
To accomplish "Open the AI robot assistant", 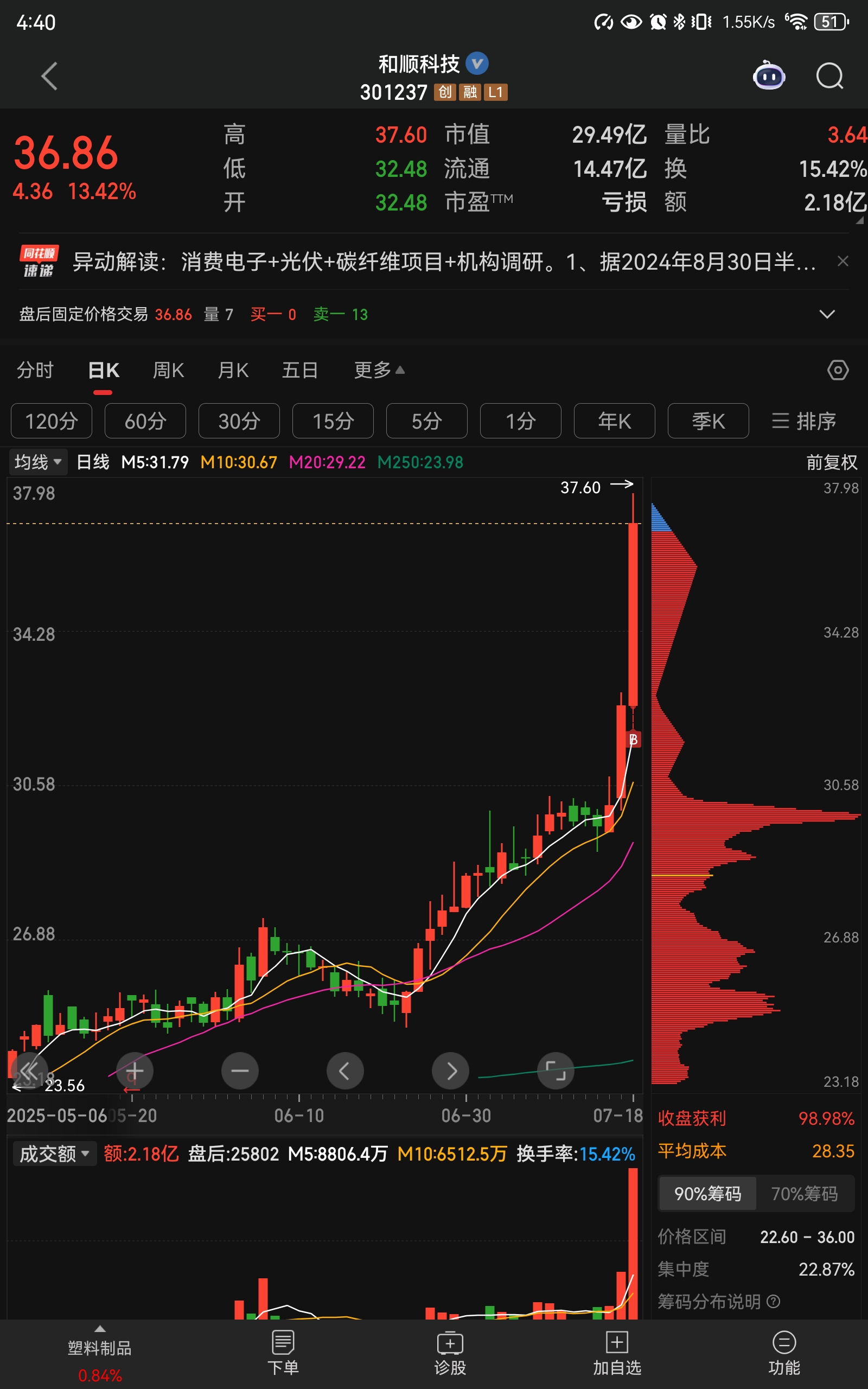I will [x=769, y=75].
